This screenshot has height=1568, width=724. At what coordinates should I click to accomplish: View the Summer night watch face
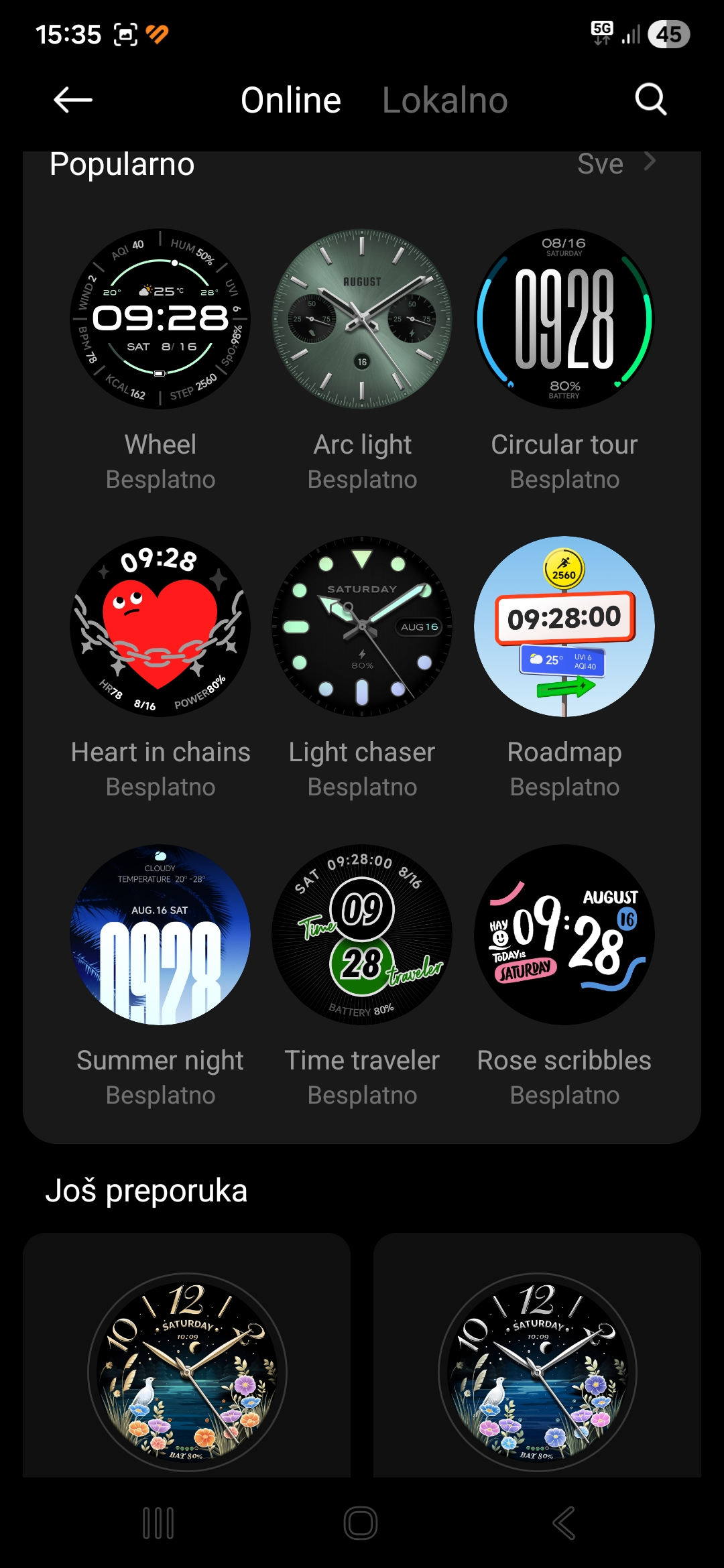pyautogui.click(x=160, y=935)
